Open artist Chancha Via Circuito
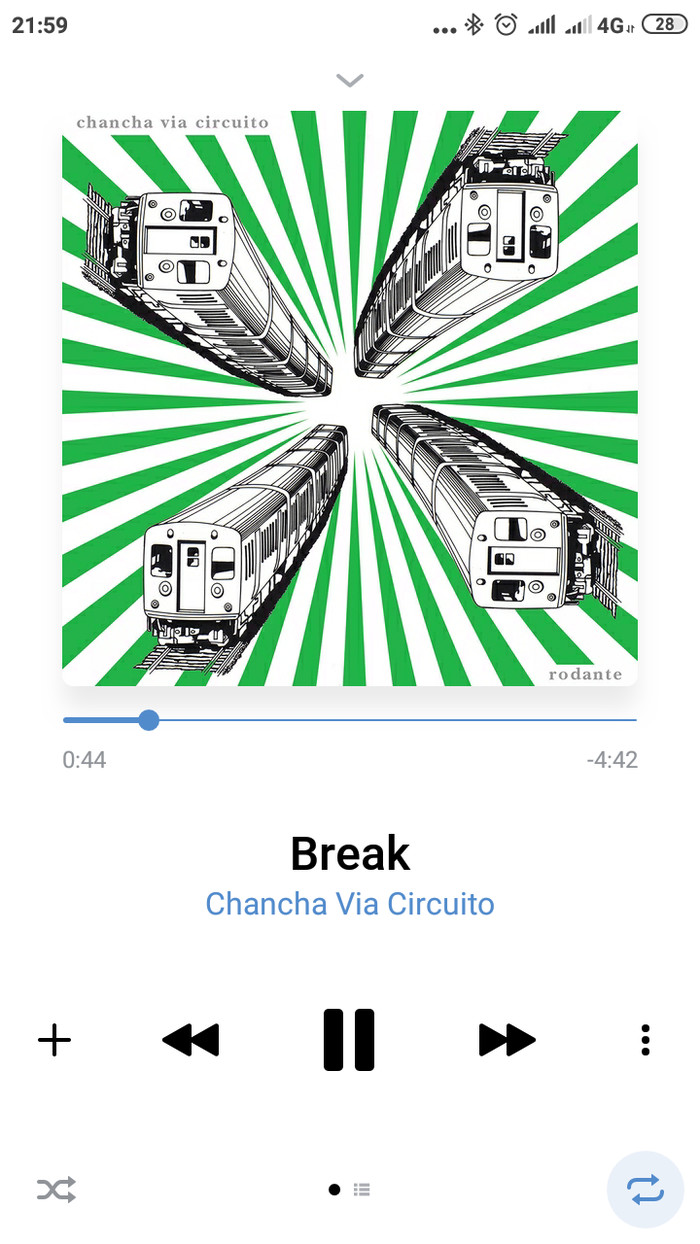This screenshot has width=700, height=1244. tap(349, 904)
